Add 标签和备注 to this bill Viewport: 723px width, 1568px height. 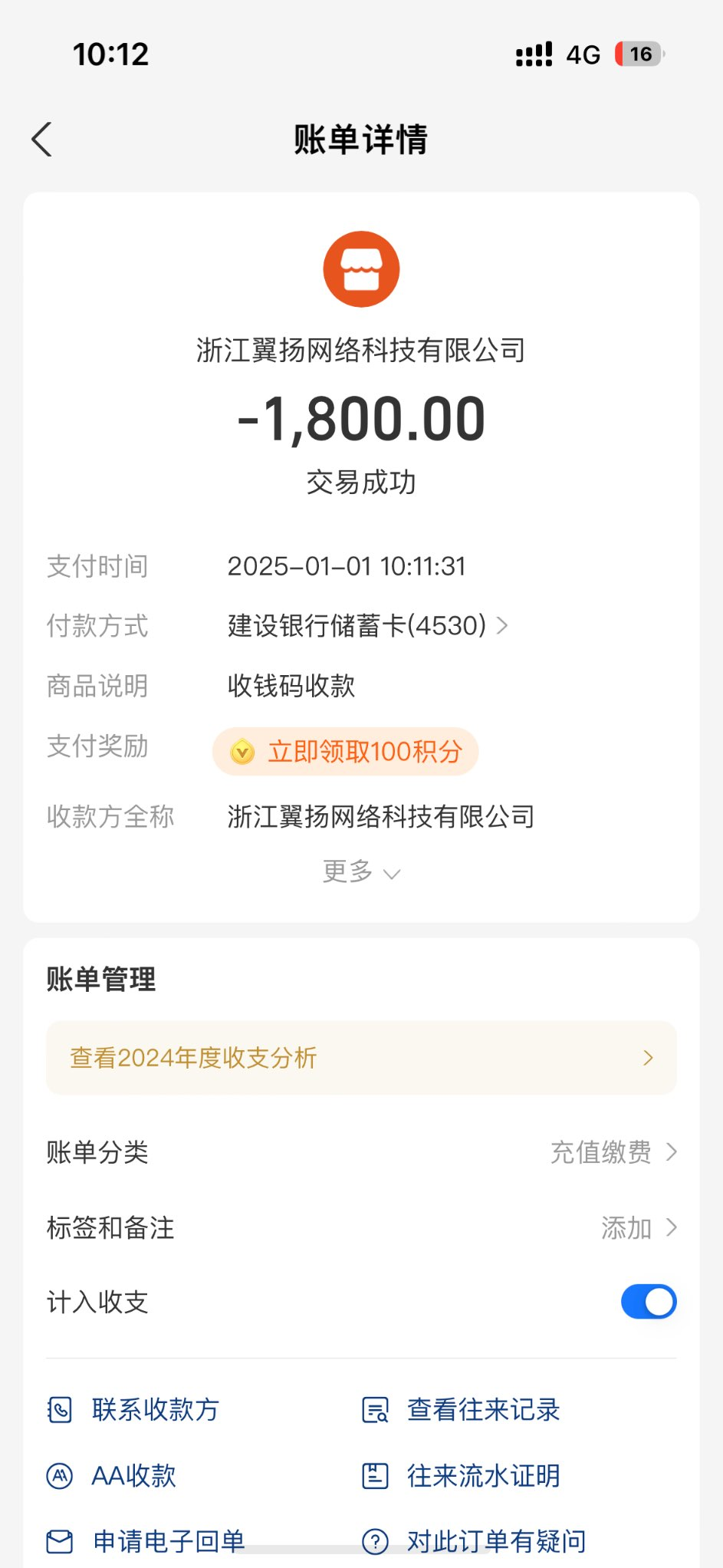click(x=637, y=1228)
